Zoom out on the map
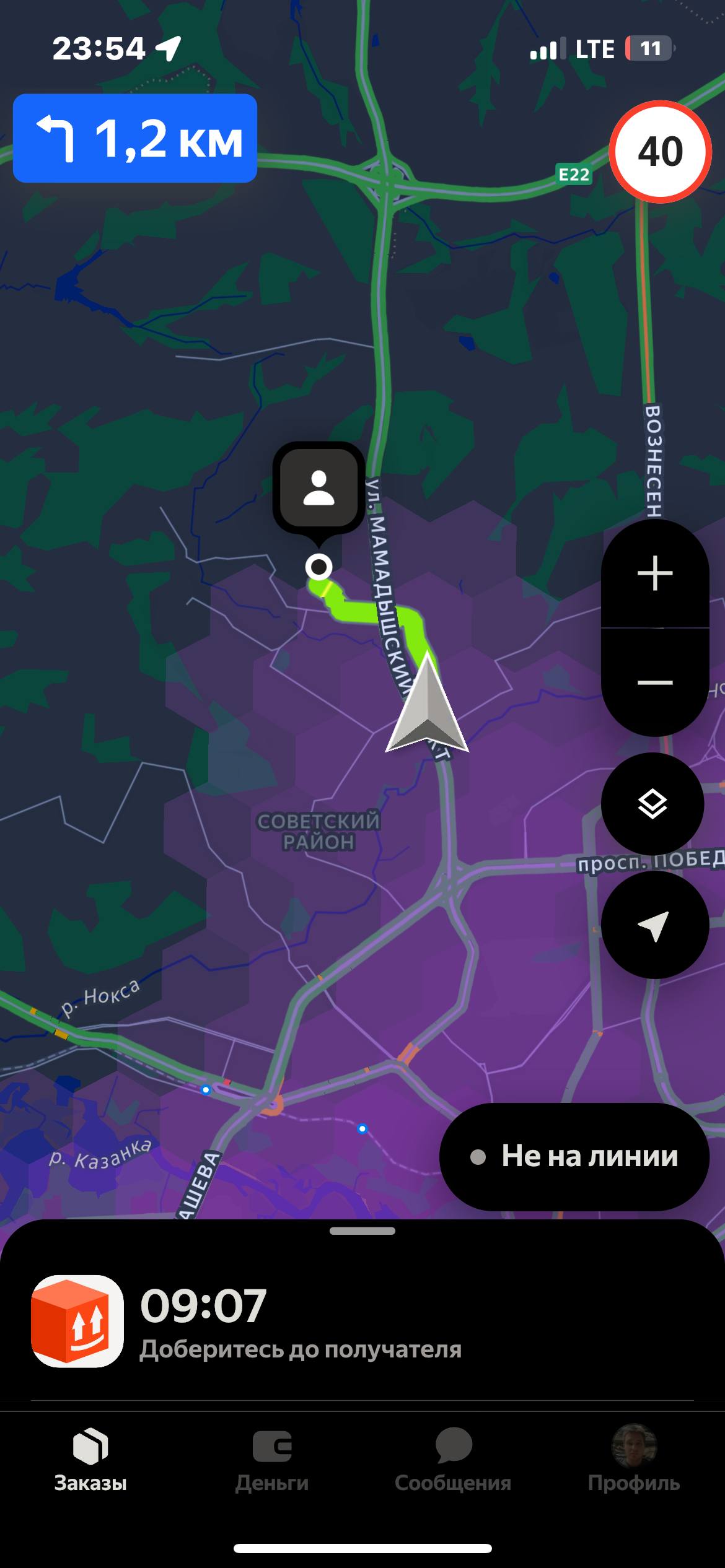Screen dimensions: 725x1568 655,682
